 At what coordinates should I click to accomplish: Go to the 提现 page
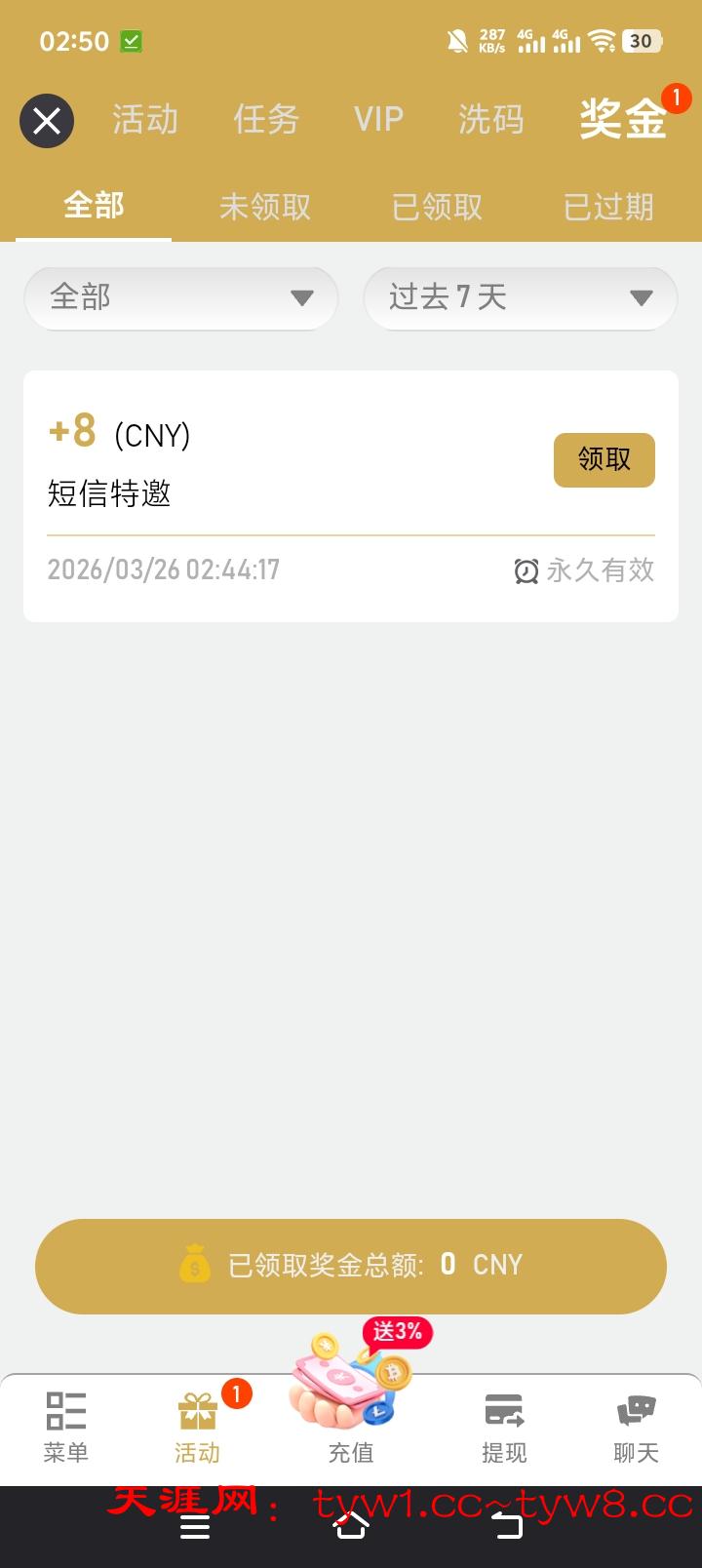(504, 1427)
